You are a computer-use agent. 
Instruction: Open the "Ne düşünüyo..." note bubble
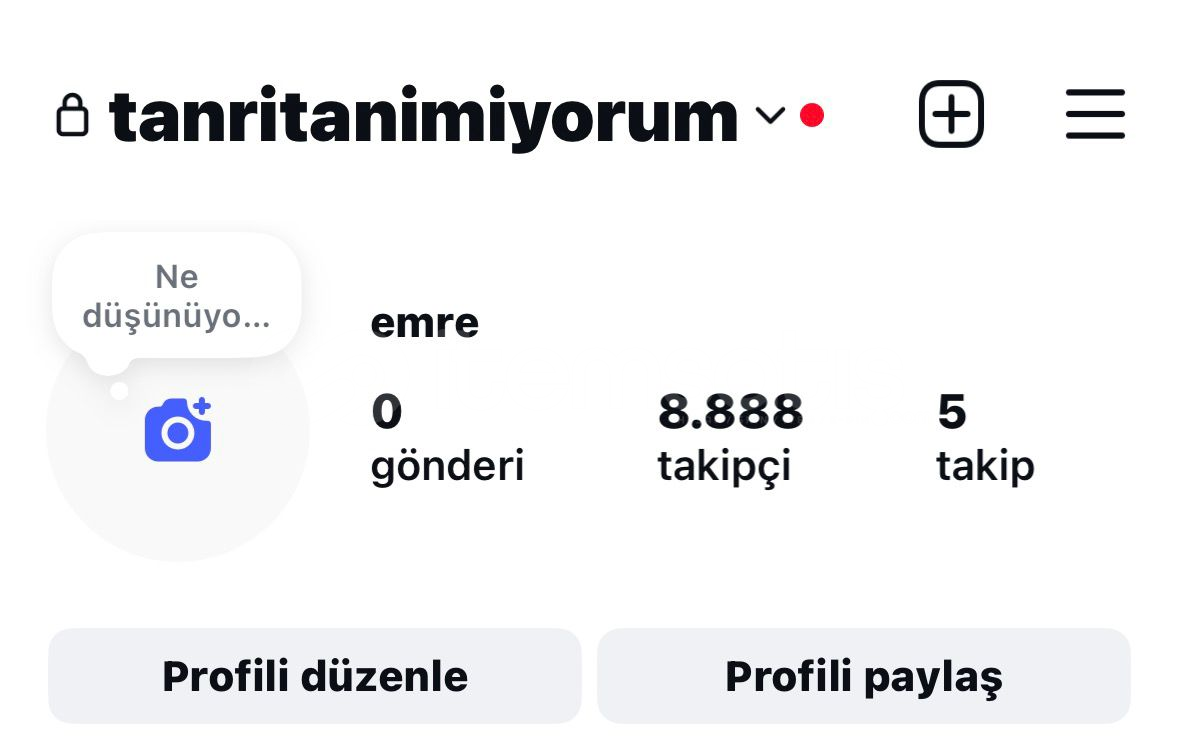click(176, 297)
